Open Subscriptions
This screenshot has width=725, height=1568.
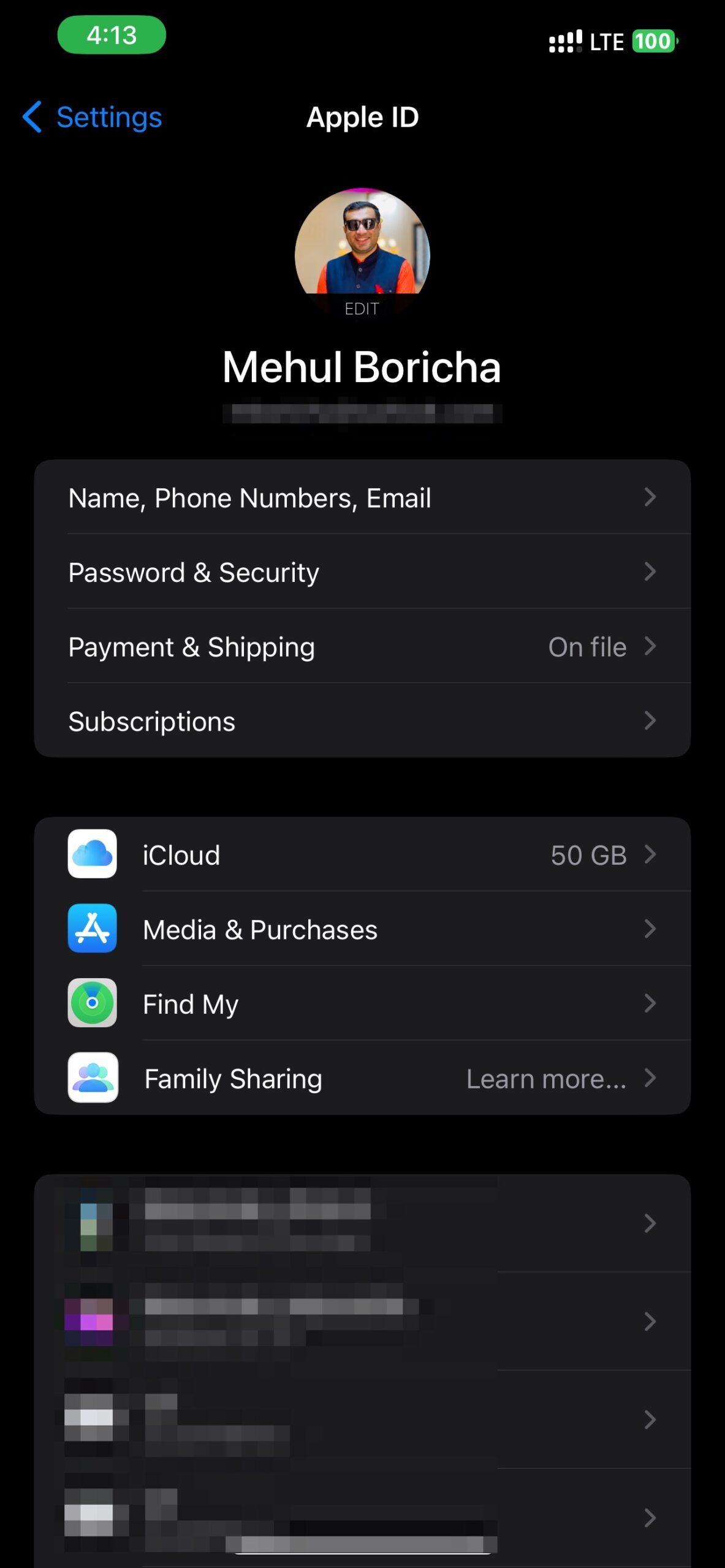click(362, 721)
